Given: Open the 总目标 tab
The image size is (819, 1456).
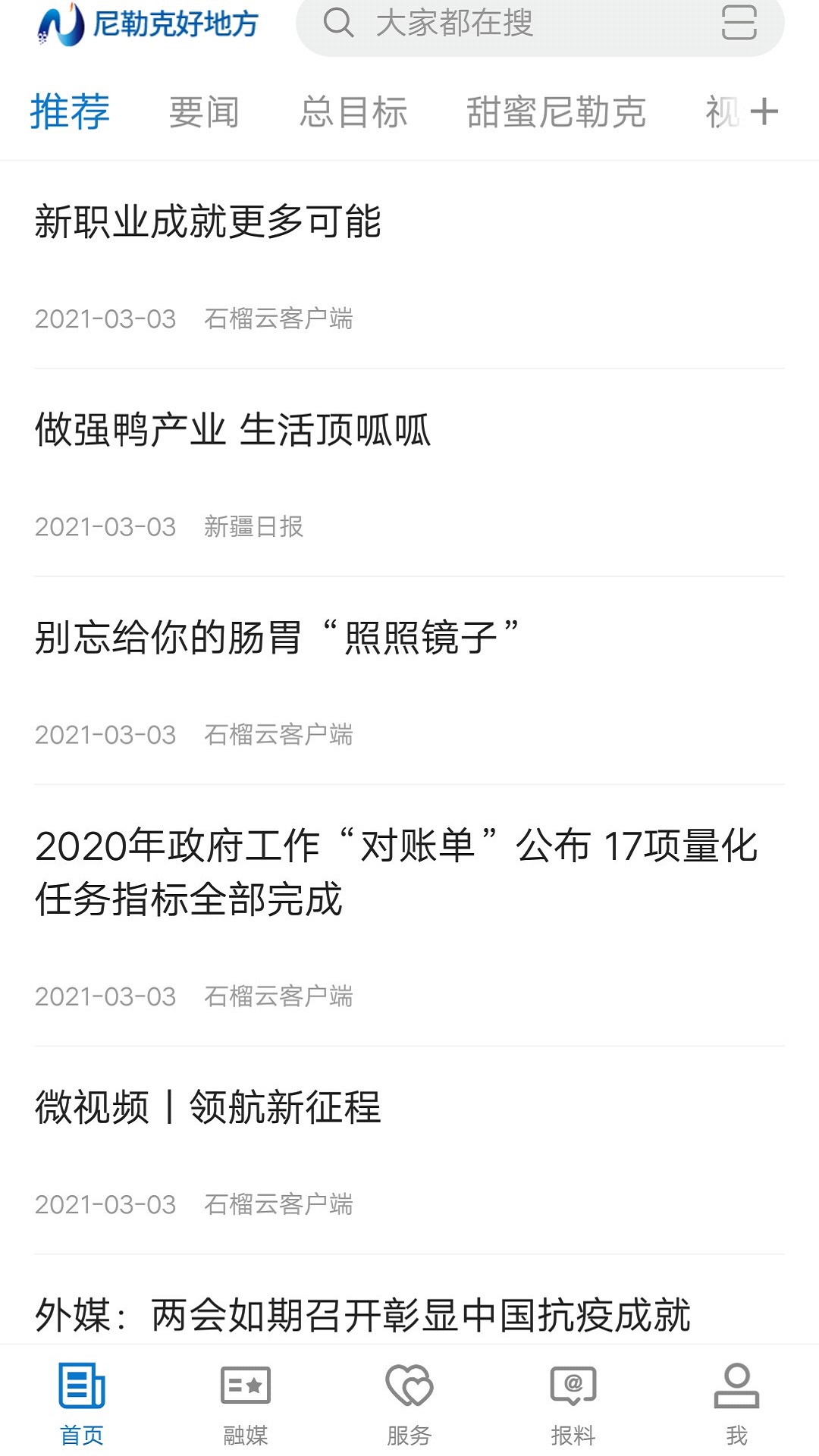Looking at the screenshot, I should (355, 111).
